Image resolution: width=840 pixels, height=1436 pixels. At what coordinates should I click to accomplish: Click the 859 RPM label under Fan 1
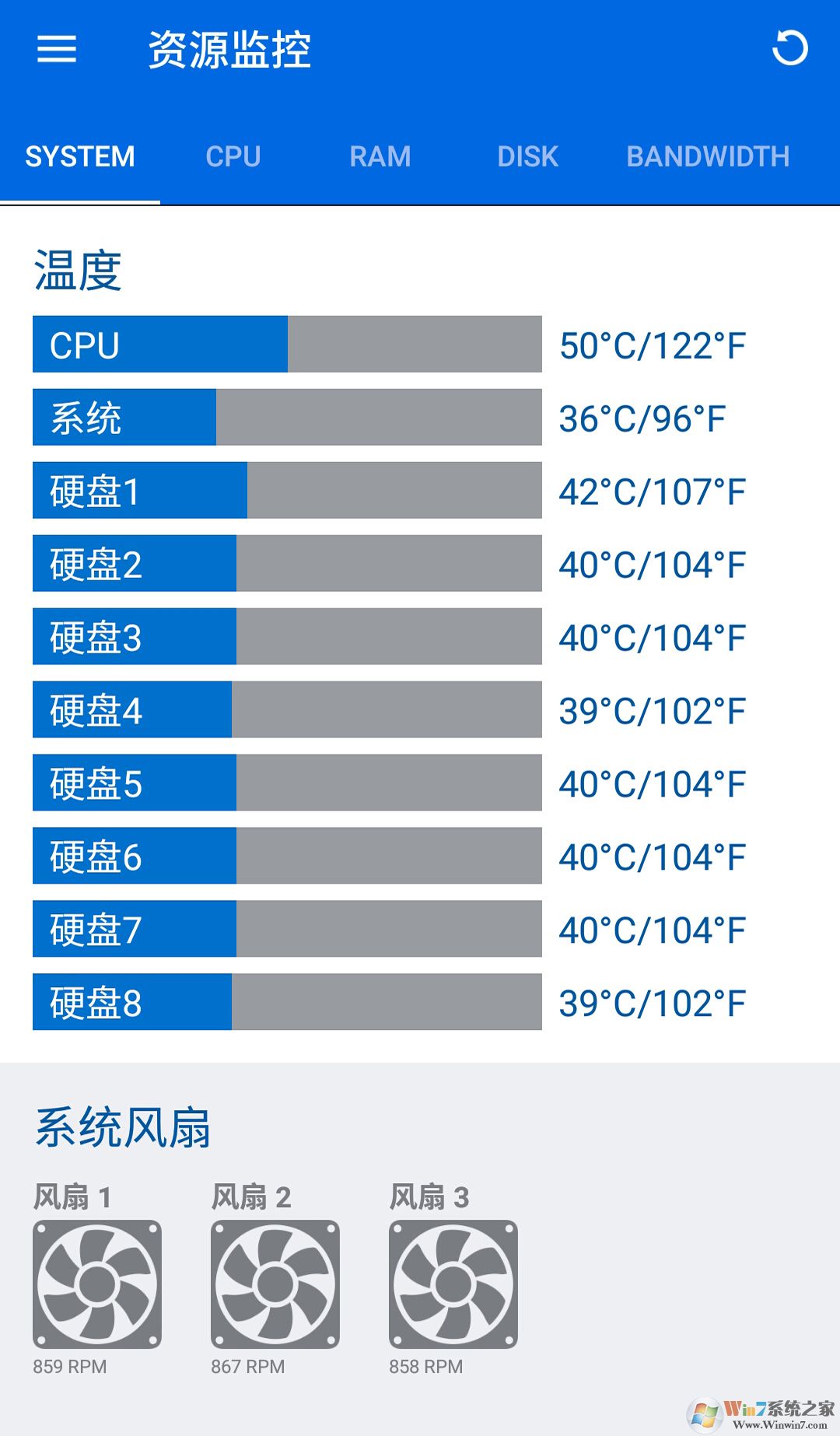coord(70,1365)
